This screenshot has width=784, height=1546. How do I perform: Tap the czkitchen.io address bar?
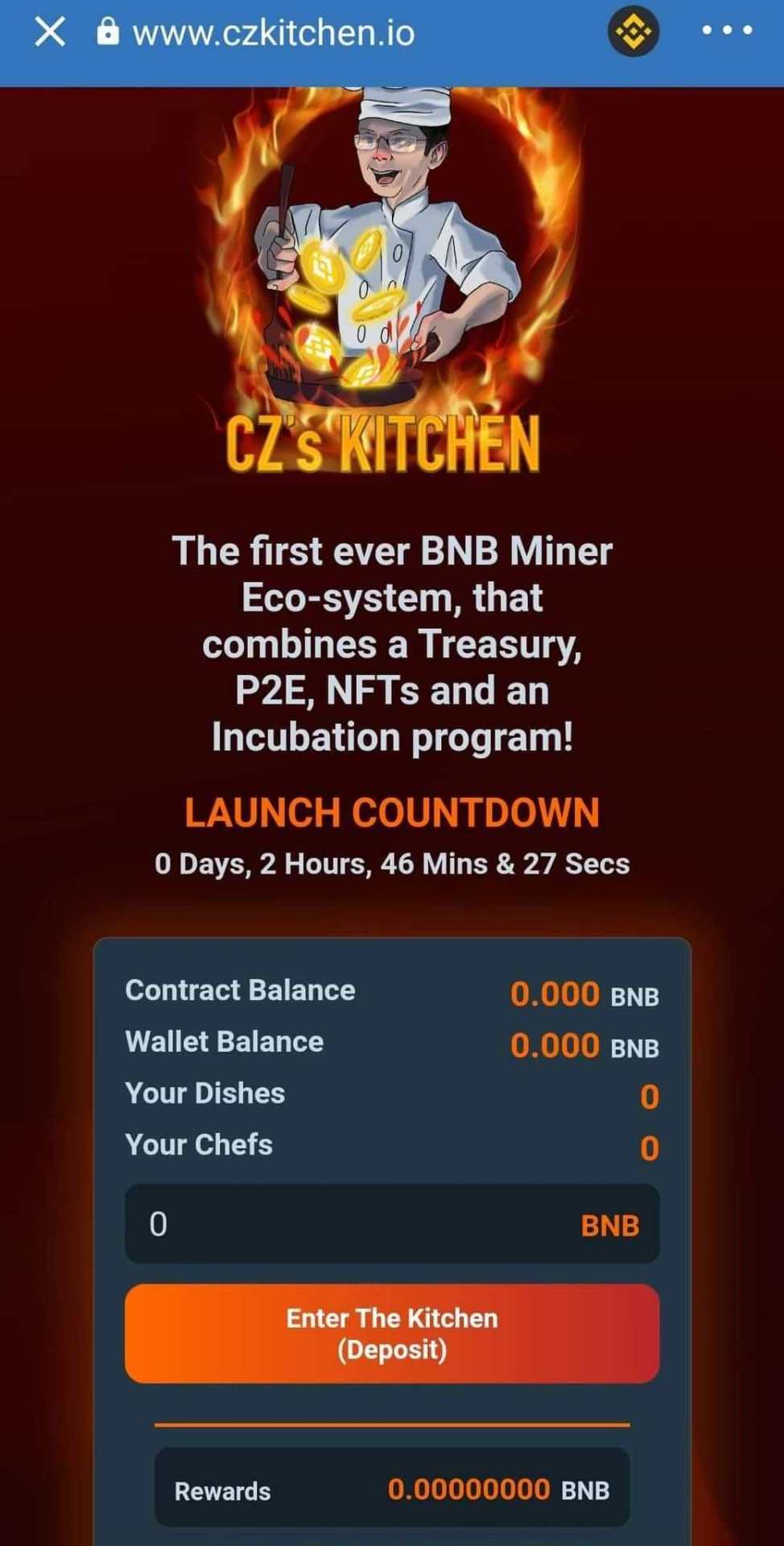[274, 33]
